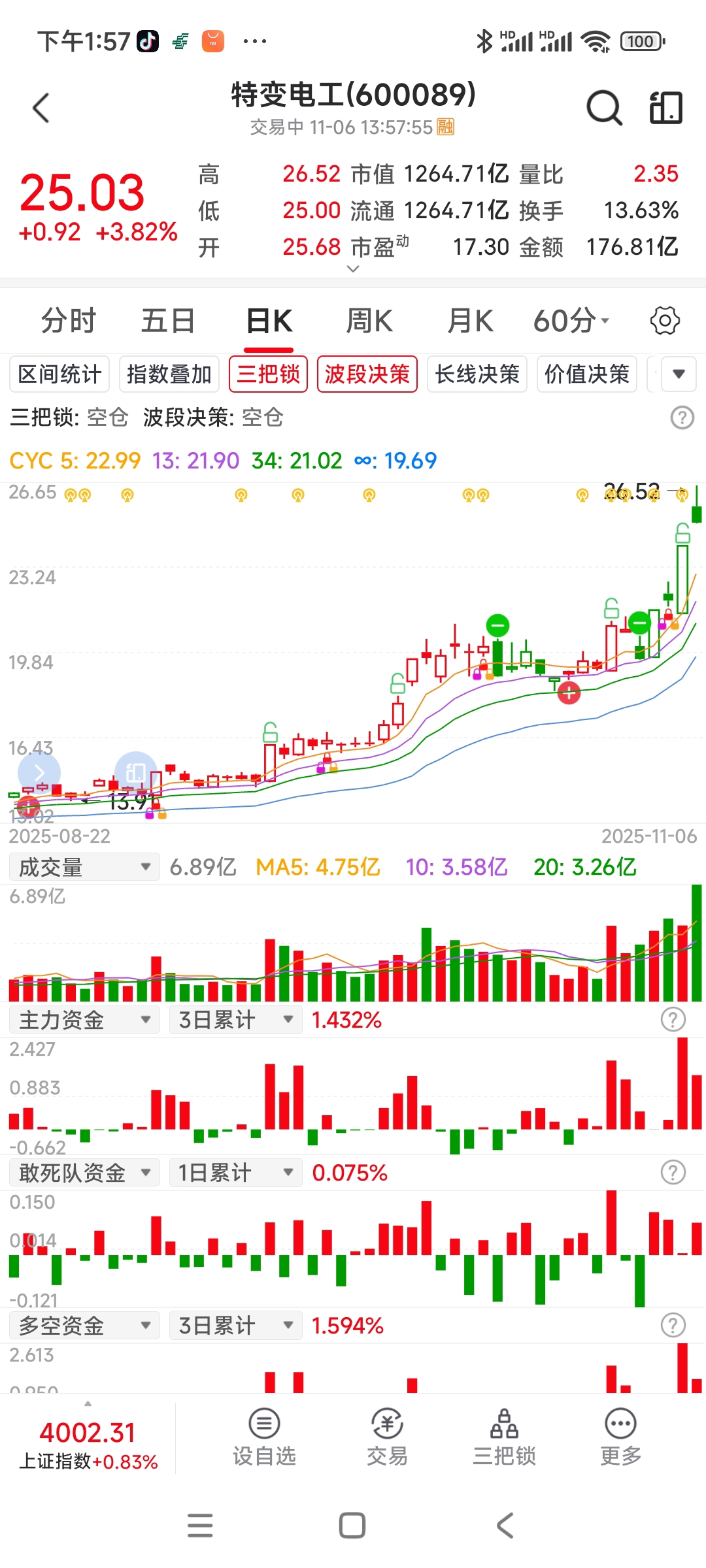Image resolution: width=706 pixels, height=1568 pixels.
Task: Go back using the top-left arrow
Action: (x=41, y=108)
